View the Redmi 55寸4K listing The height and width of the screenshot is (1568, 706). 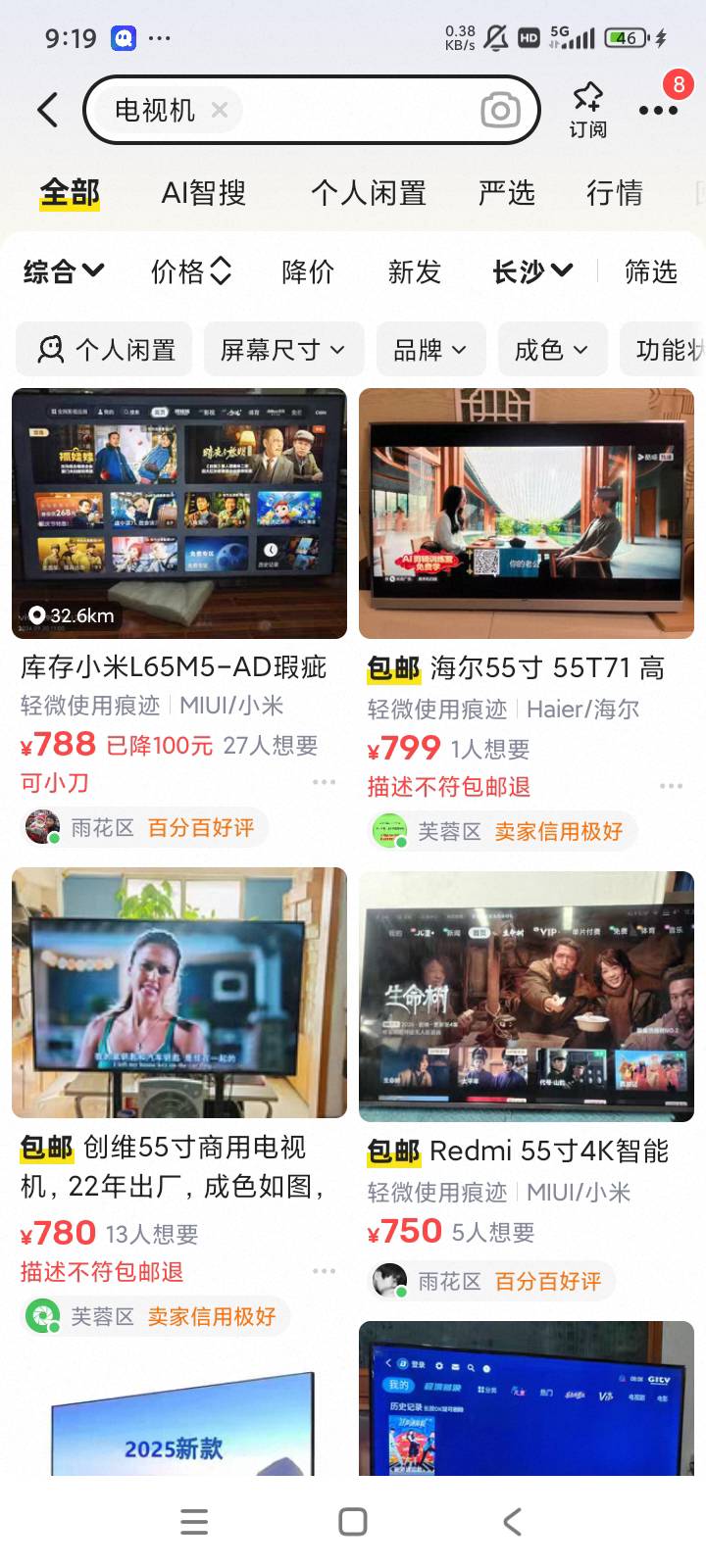coord(527,997)
